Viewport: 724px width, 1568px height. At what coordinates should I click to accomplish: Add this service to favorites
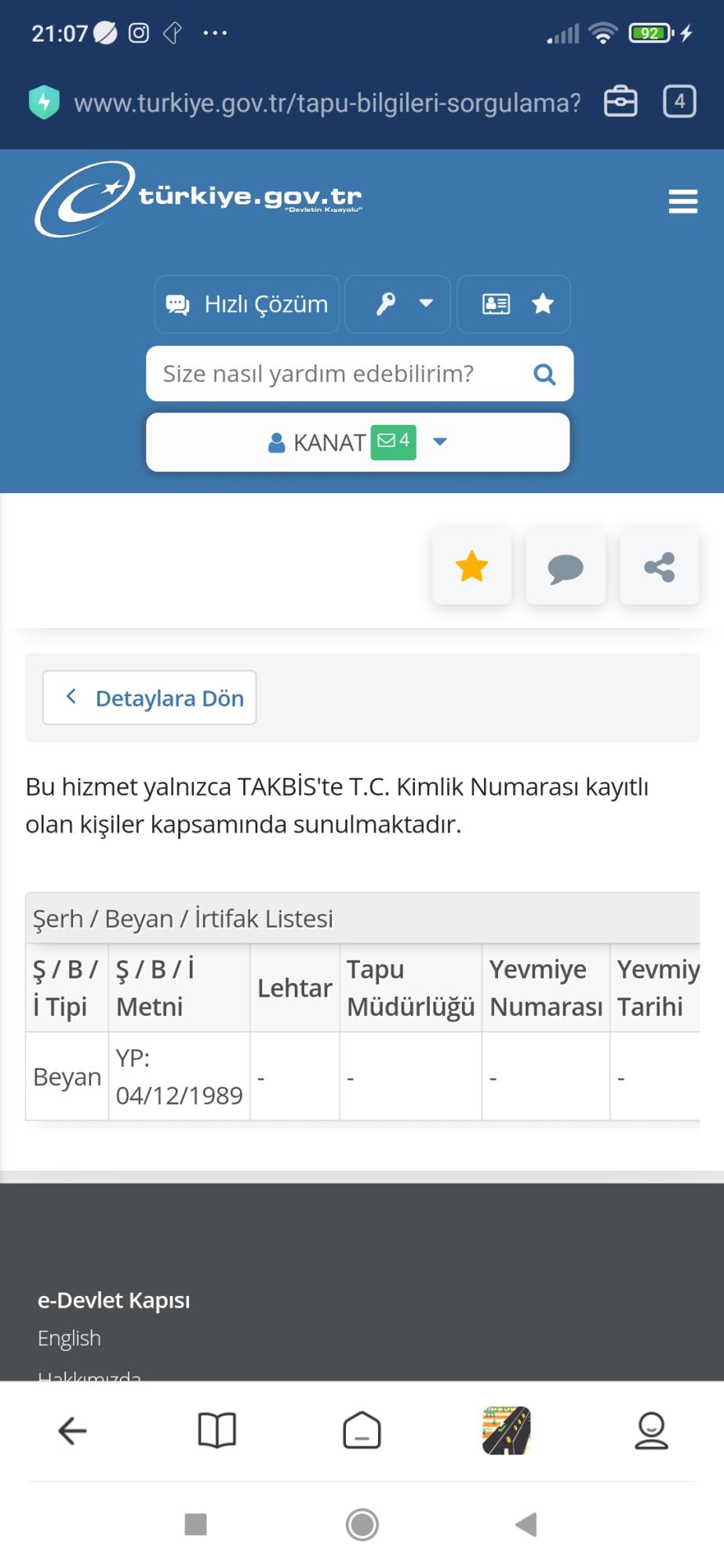472,567
